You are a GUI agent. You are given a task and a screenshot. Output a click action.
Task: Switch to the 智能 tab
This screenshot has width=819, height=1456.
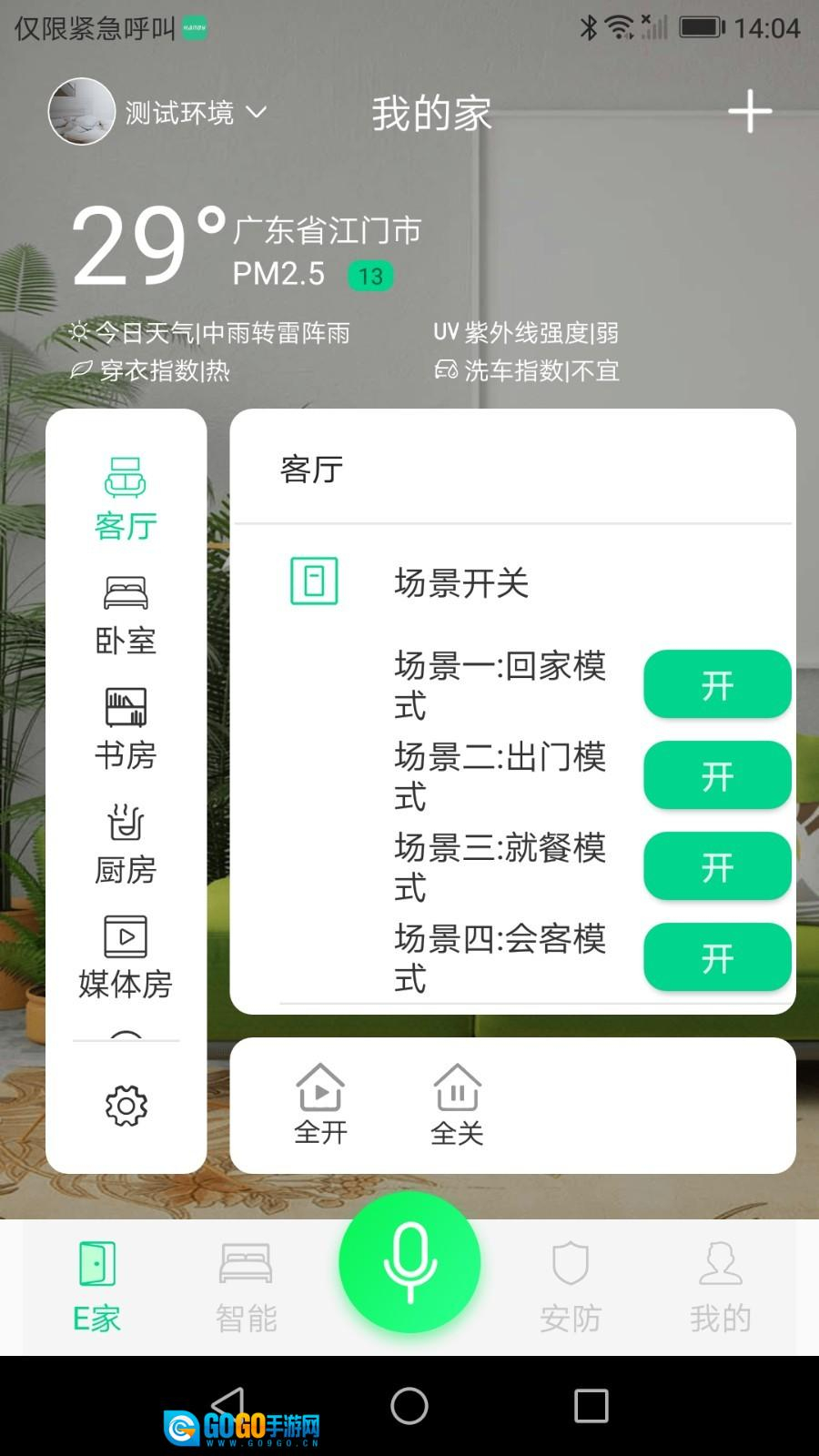click(x=246, y=1288)
